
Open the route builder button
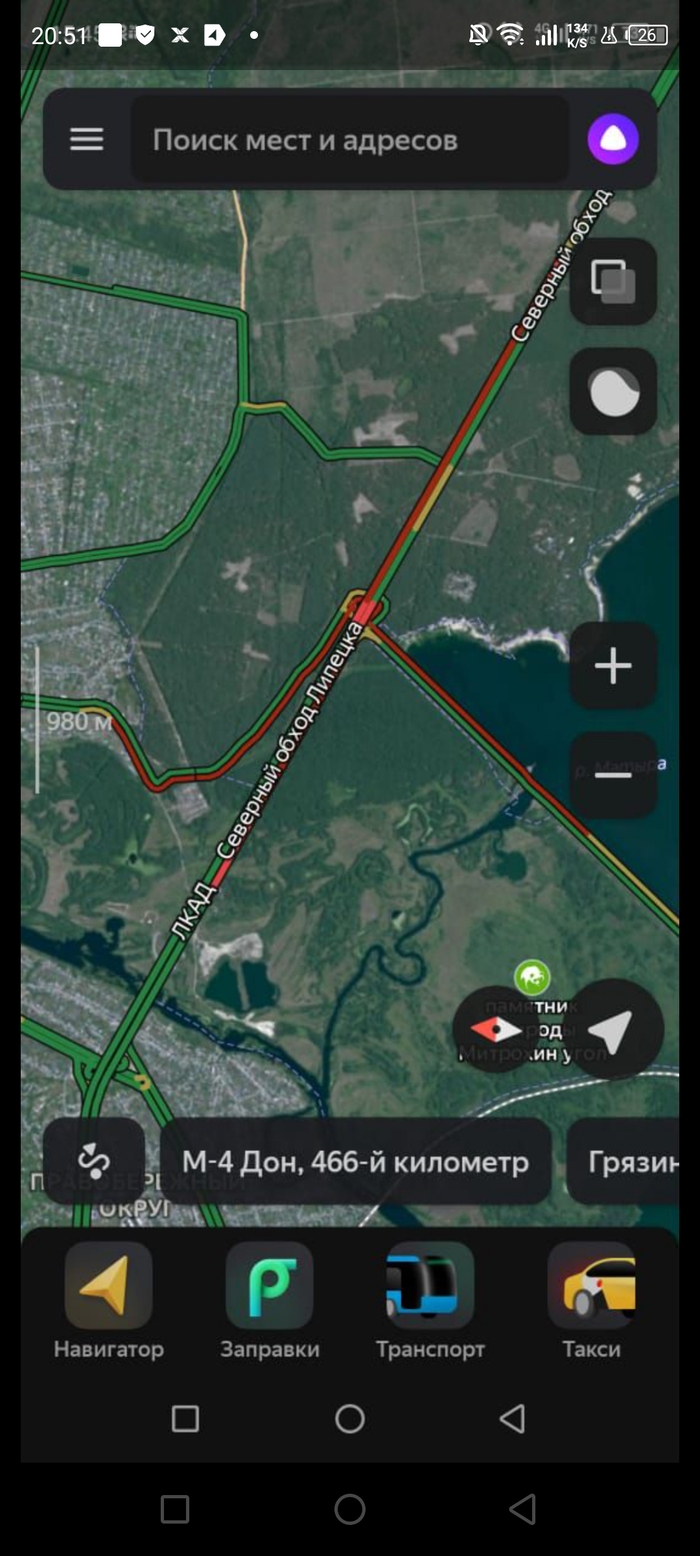click(x=94, y=1161)
